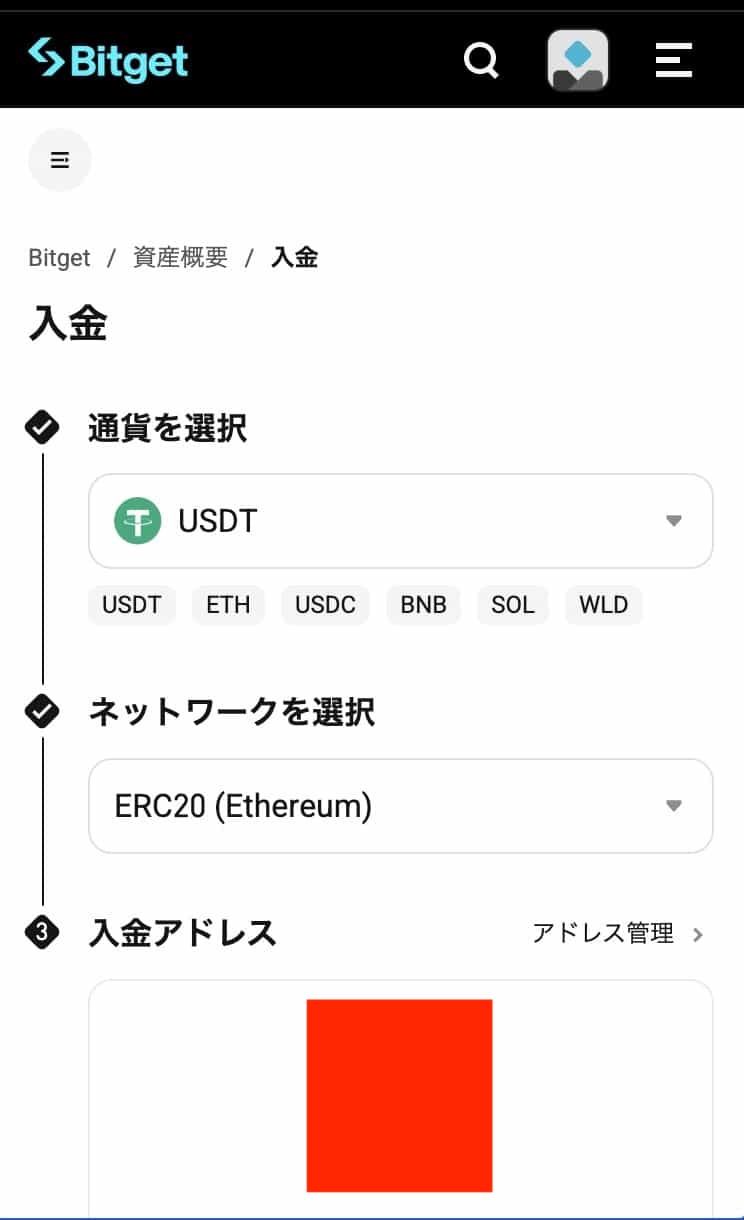The image size is (744, 1220).
Task: Open the search icon in the header
Action: pyautogui.click(x=481, y=60)
